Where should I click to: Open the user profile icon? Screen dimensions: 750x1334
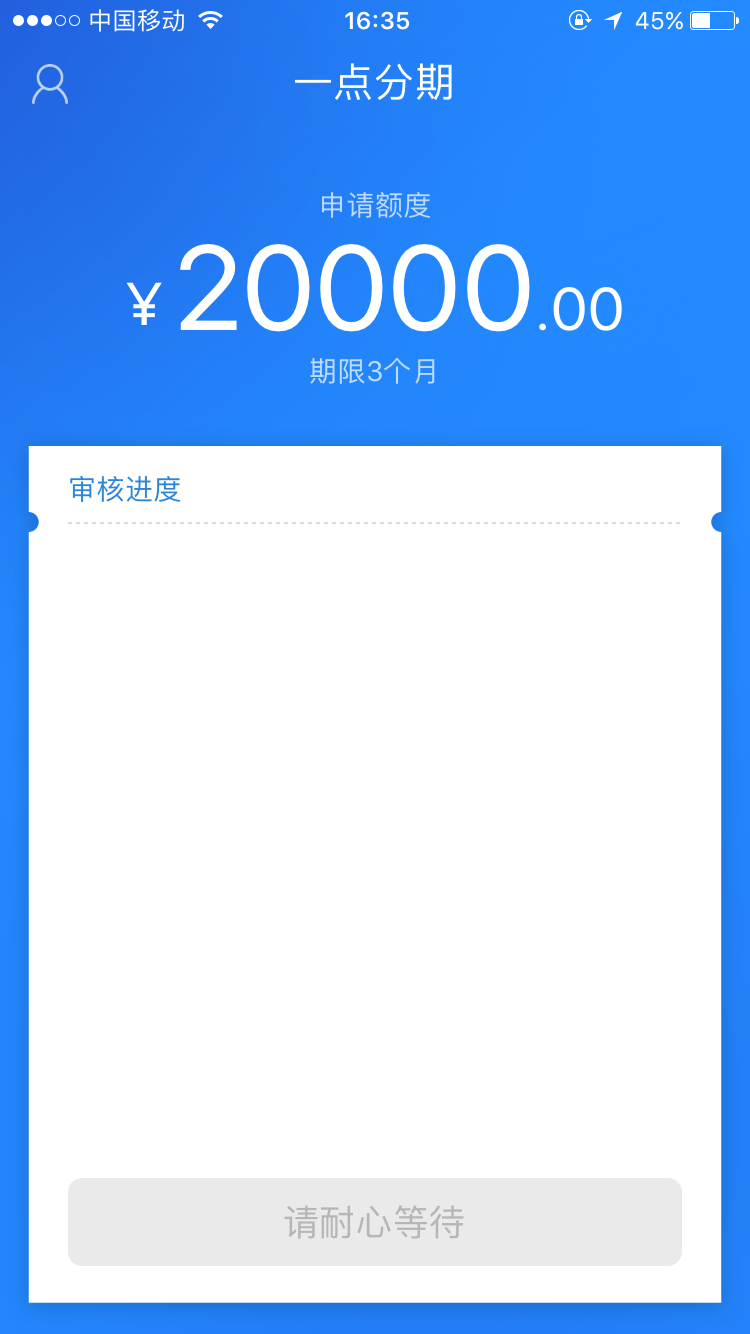coord(50,84)
